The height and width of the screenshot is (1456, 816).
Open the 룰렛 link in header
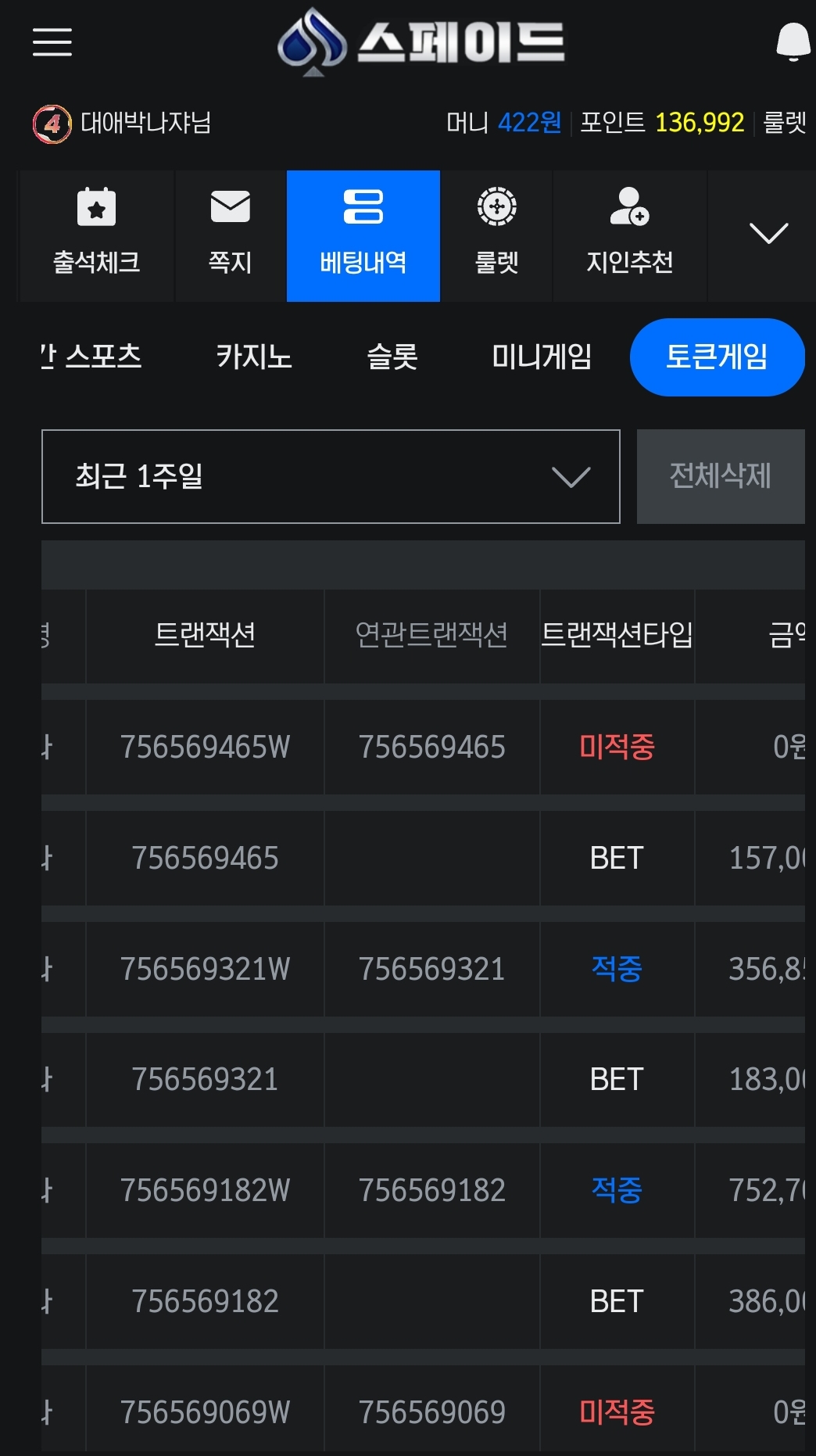[x=785, y=123]
